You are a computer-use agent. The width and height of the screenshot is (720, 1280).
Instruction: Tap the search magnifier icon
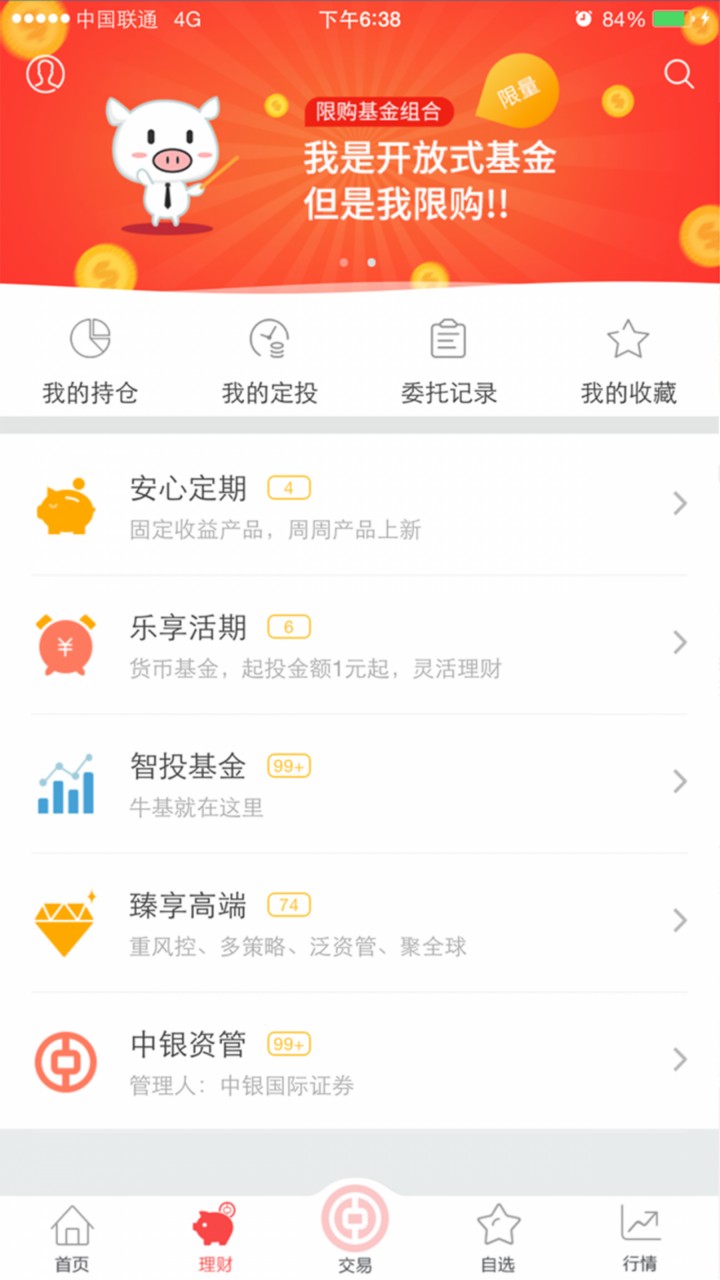tap(679, 74)
